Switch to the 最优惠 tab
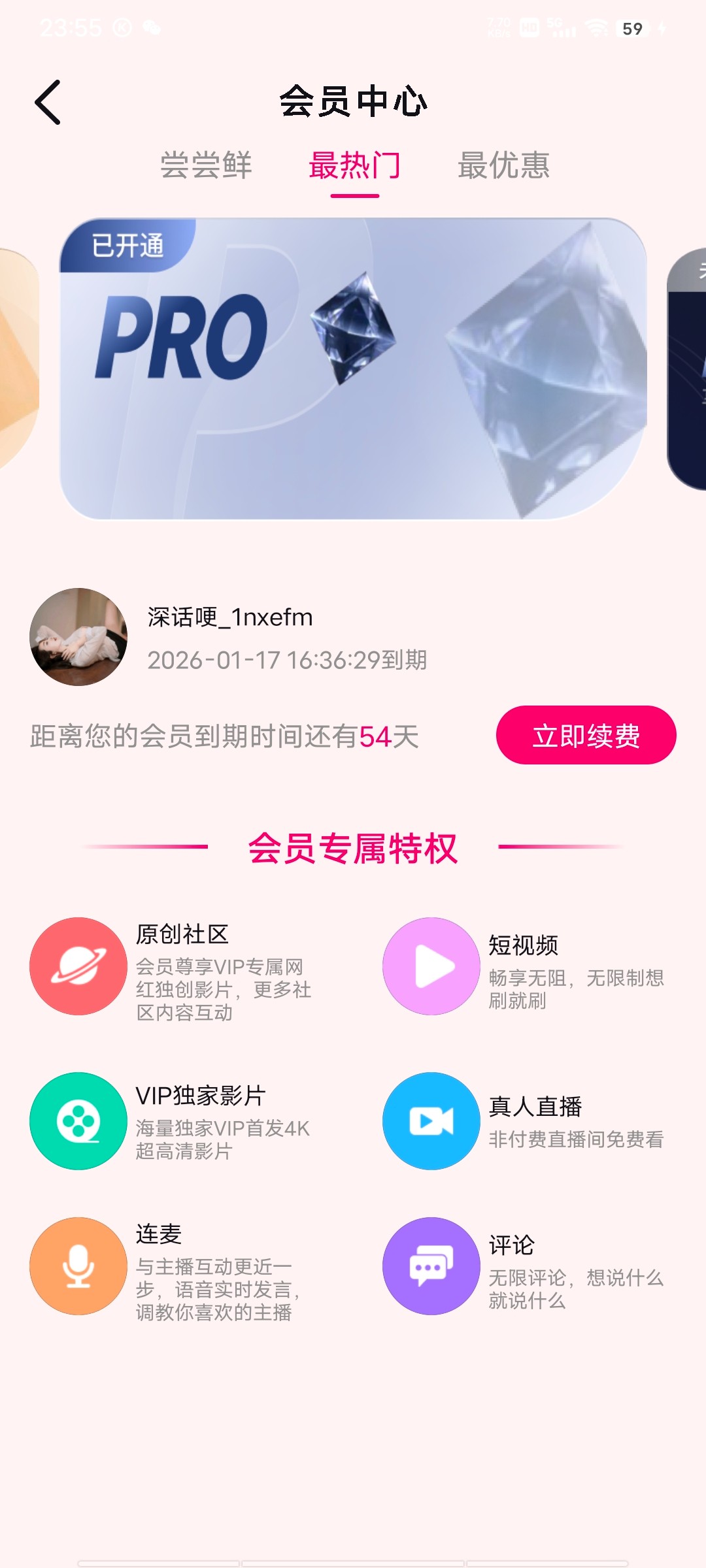 click(503, 165)
